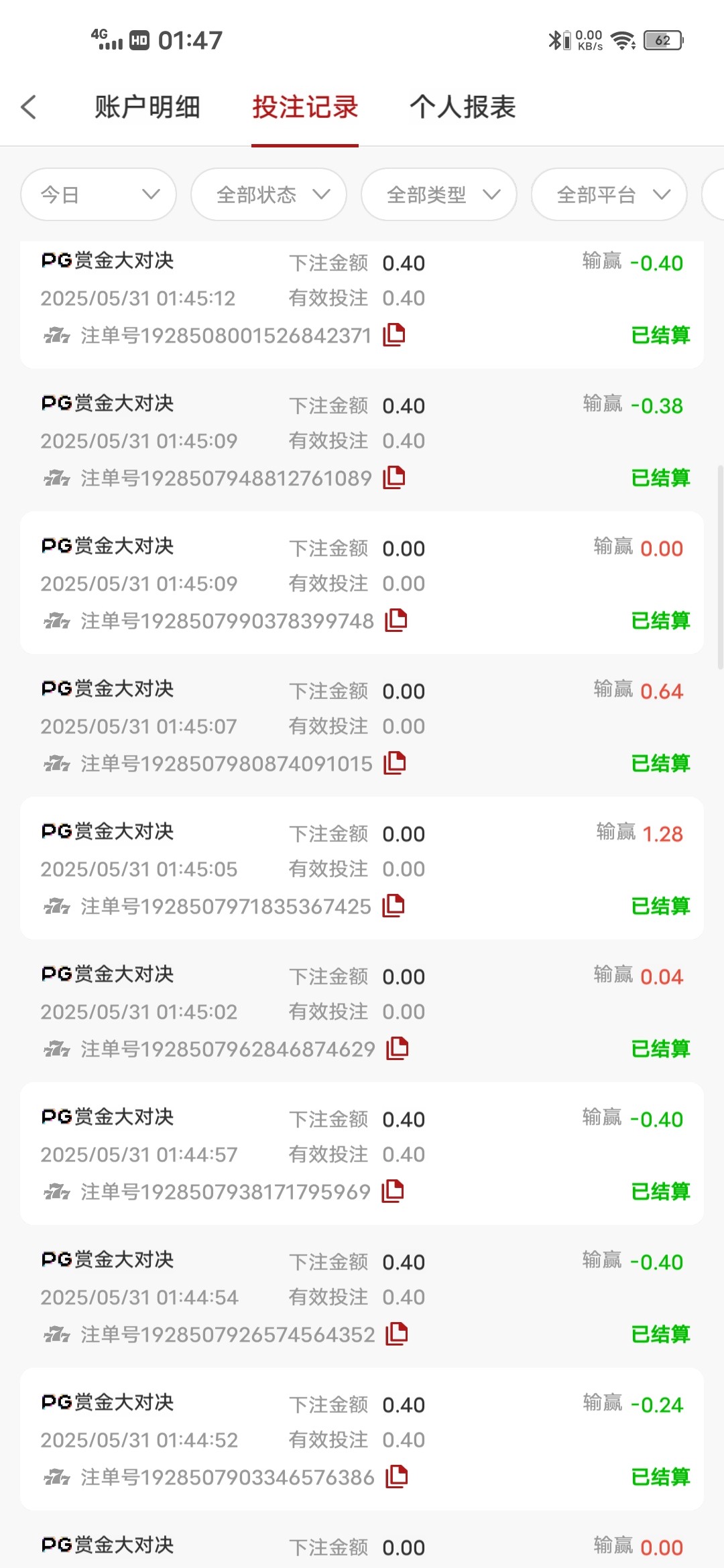This screenshot has width=724, height=1568.
Task: Select the 投注记录 tab
Action: coord(305,107)
